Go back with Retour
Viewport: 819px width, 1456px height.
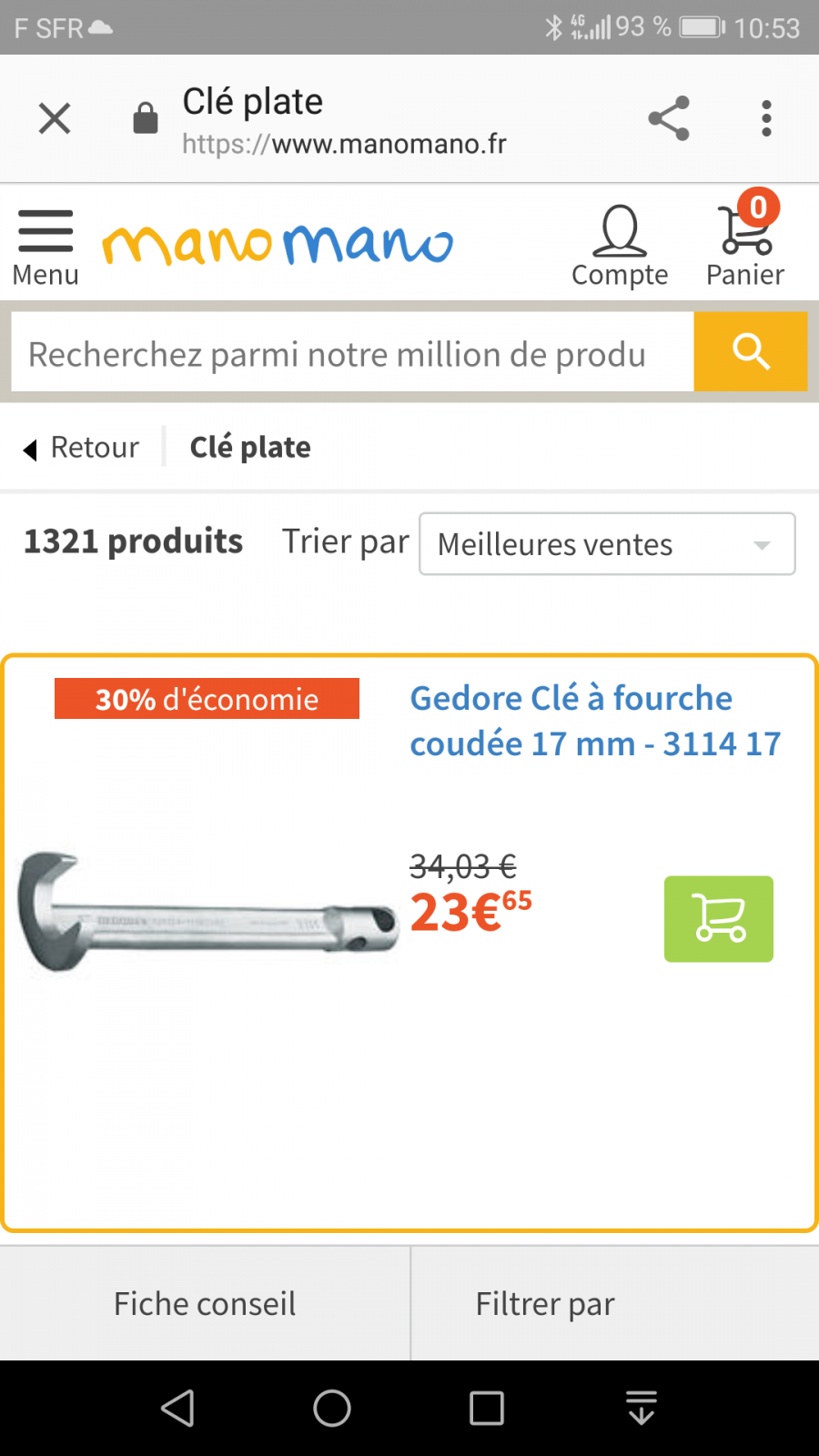coord(82,448)
